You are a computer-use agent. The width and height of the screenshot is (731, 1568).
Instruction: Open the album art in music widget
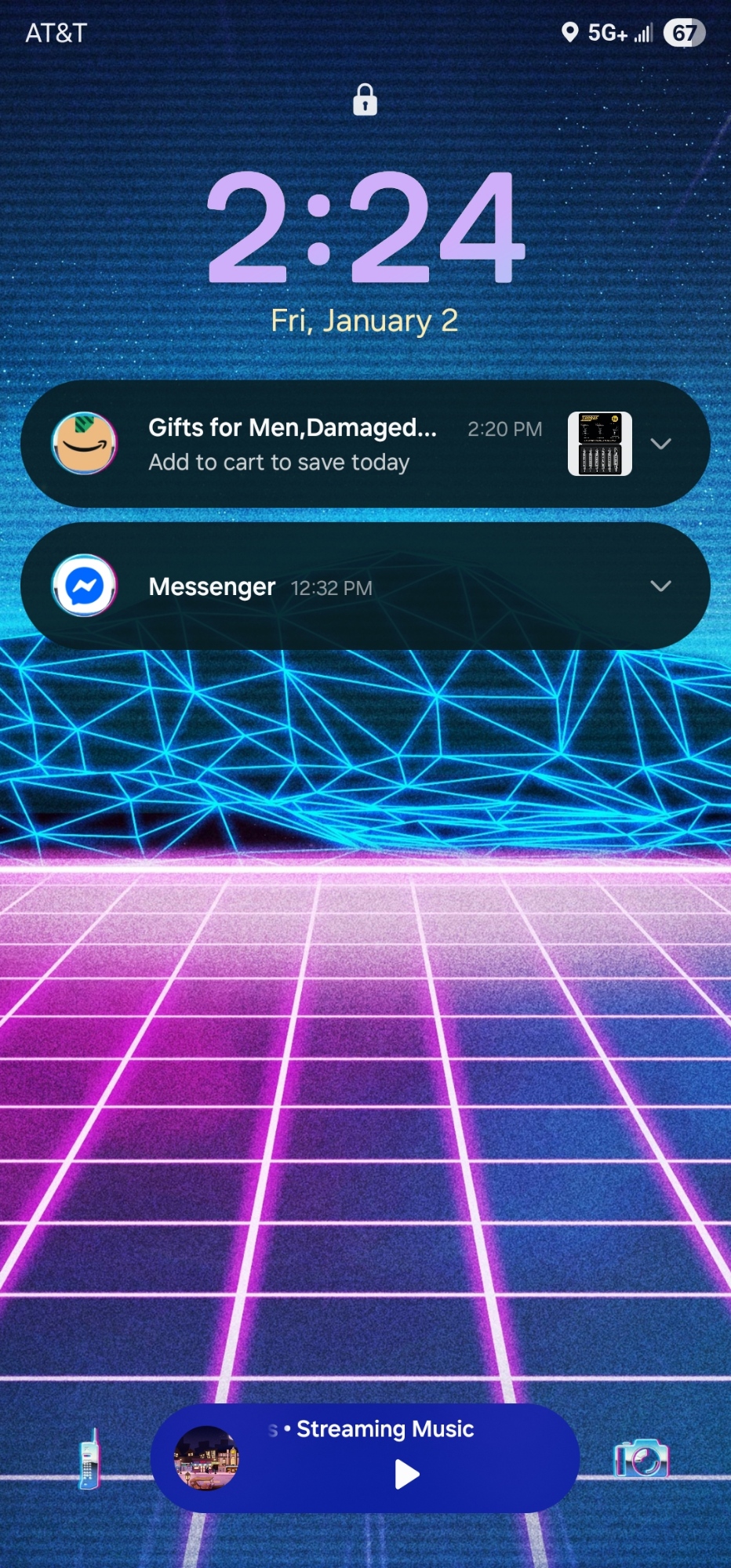point(206,1458)
